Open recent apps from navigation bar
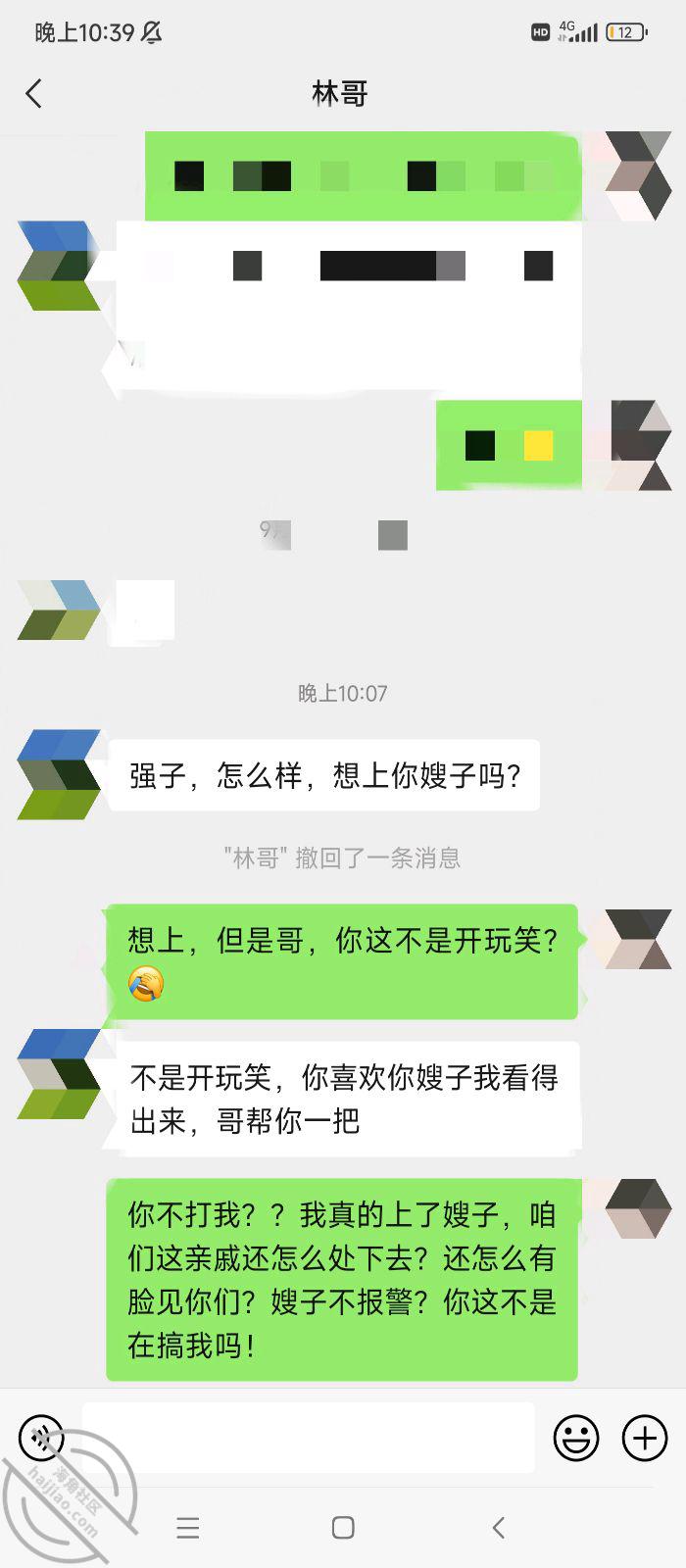 (188, 1527)
